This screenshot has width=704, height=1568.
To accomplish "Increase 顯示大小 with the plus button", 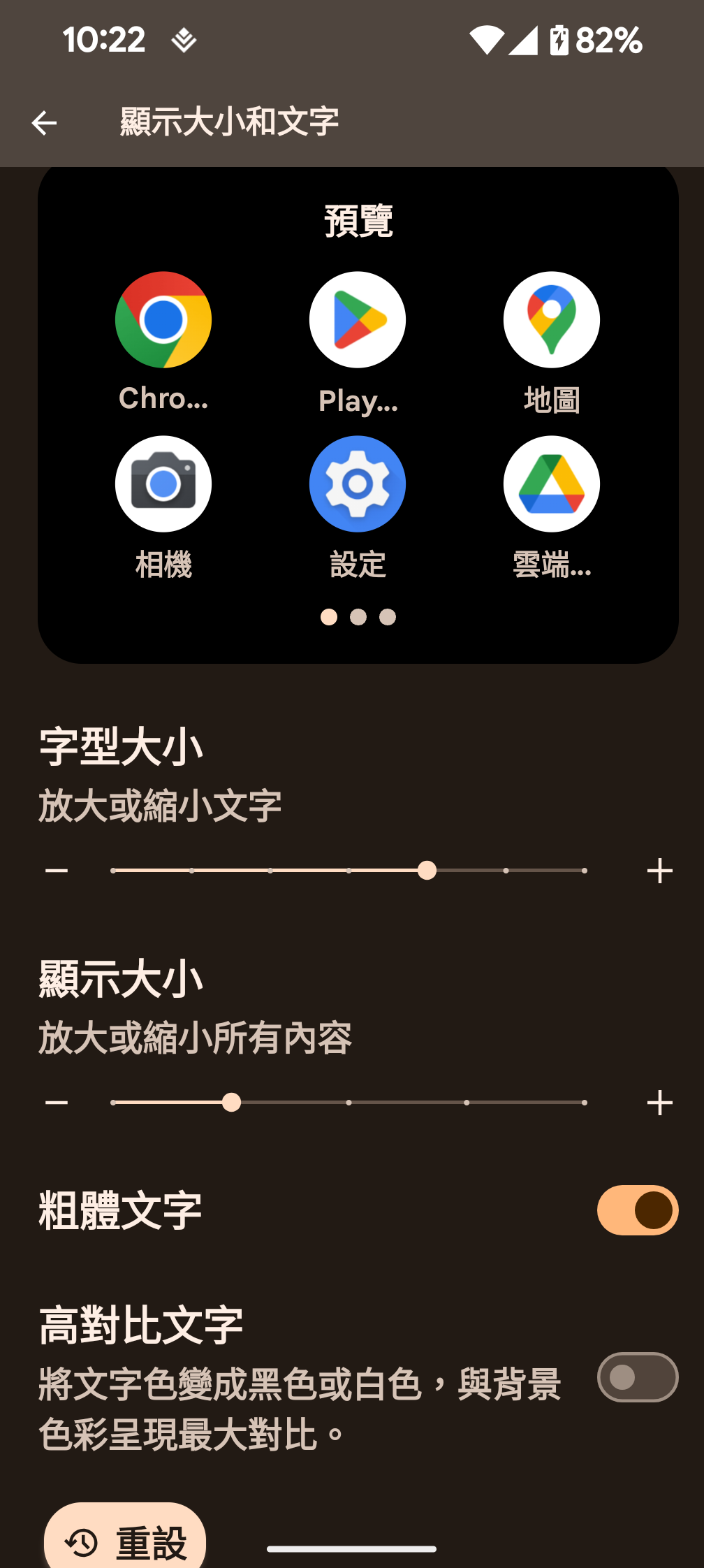I will click(x=659, y=1103).
